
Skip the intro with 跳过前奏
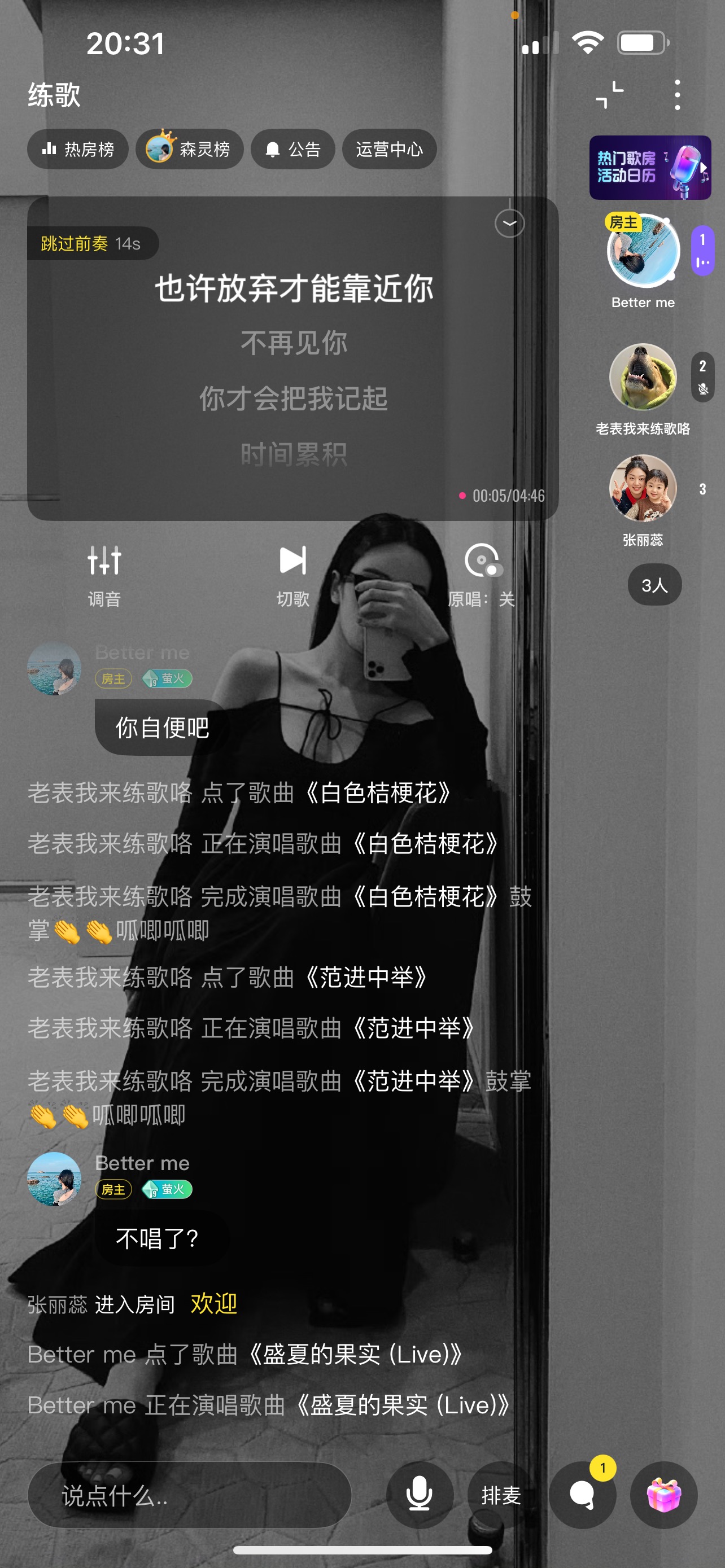(x=92, y=243)
